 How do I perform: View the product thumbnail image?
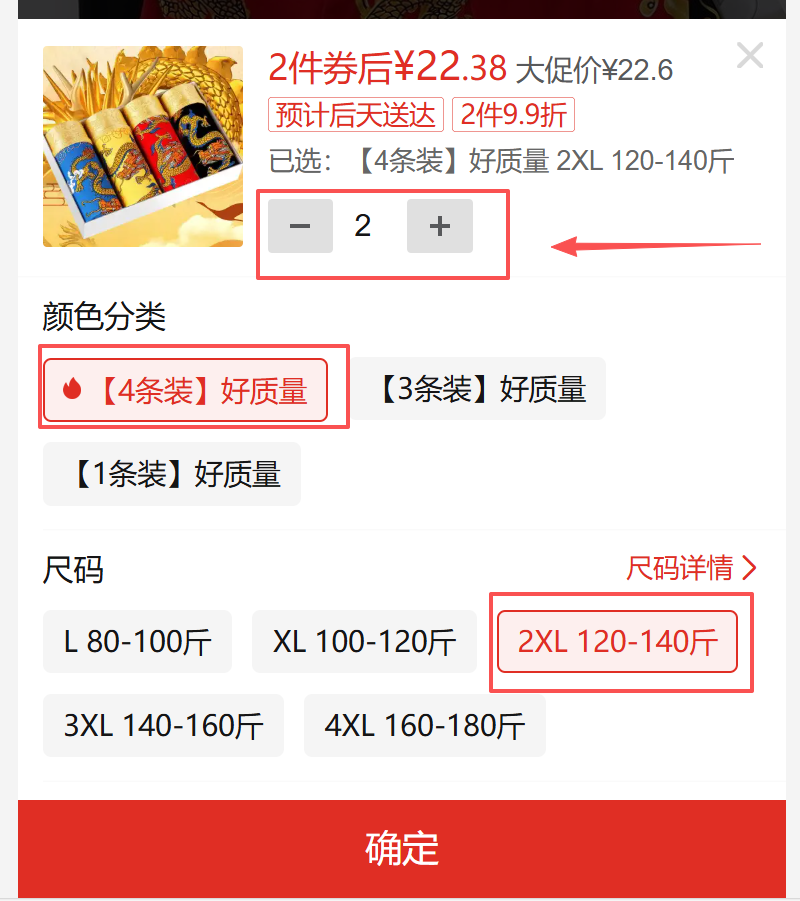coord(143,146)
